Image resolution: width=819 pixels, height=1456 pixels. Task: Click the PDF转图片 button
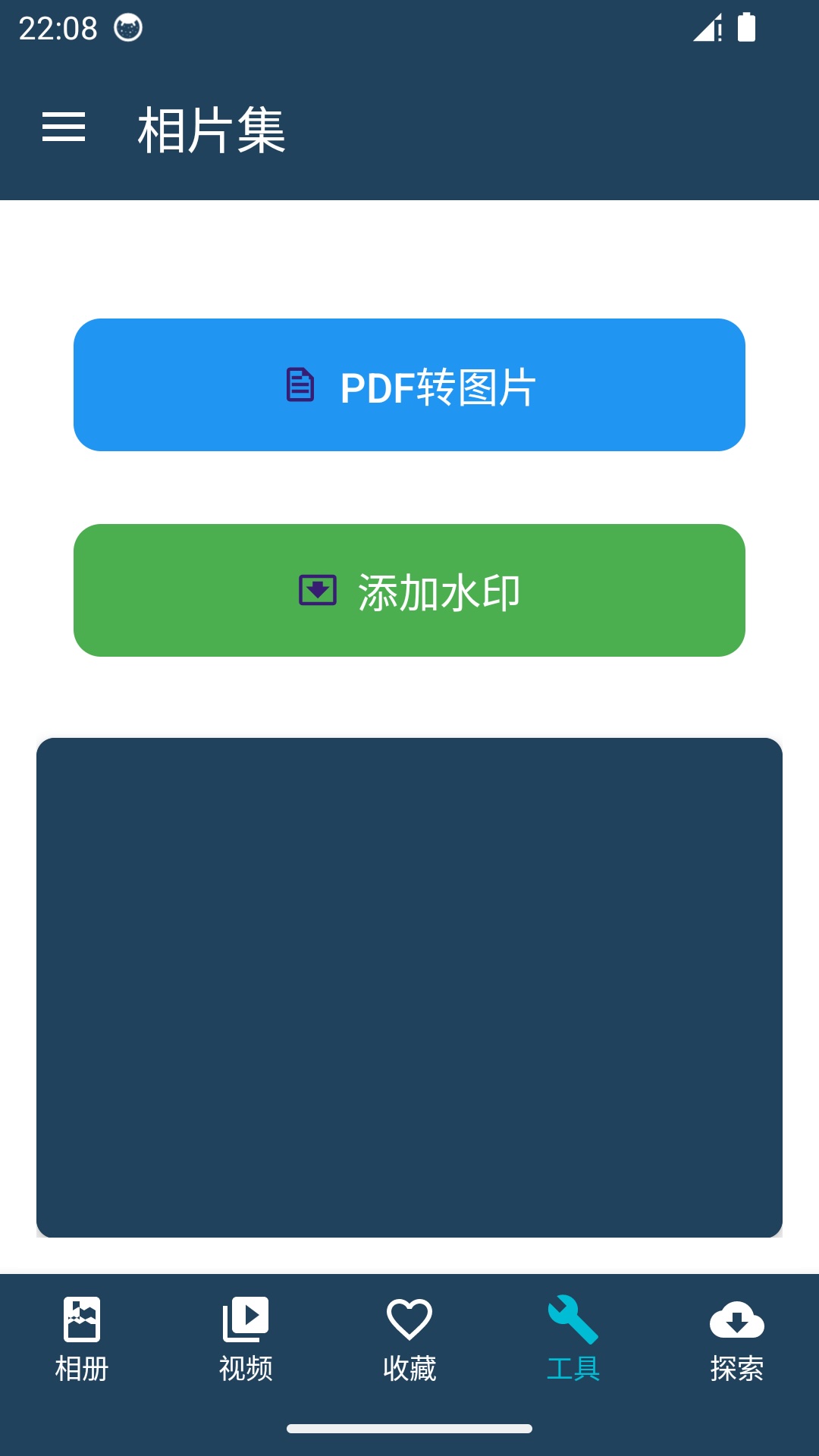click(409, 385)
